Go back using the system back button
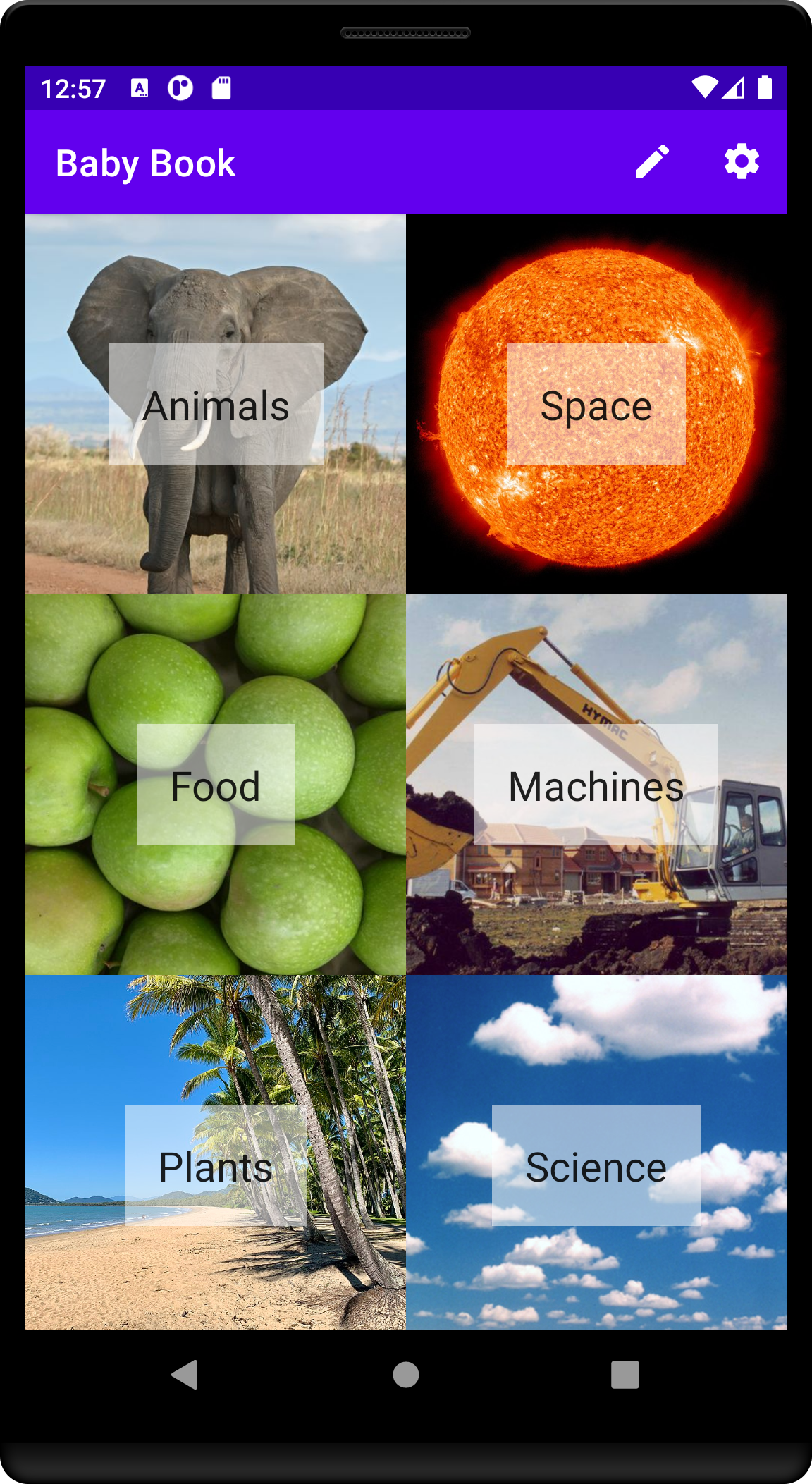This screenshot has width=812, height=1484. [185, 1375]
